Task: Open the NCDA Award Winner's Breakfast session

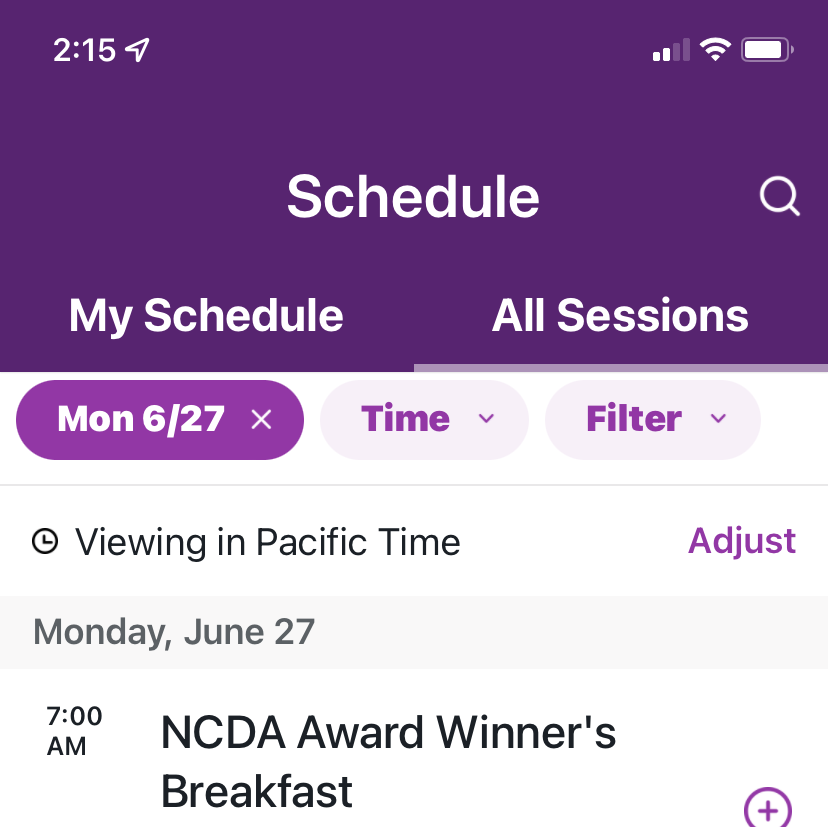Action: 388,762
